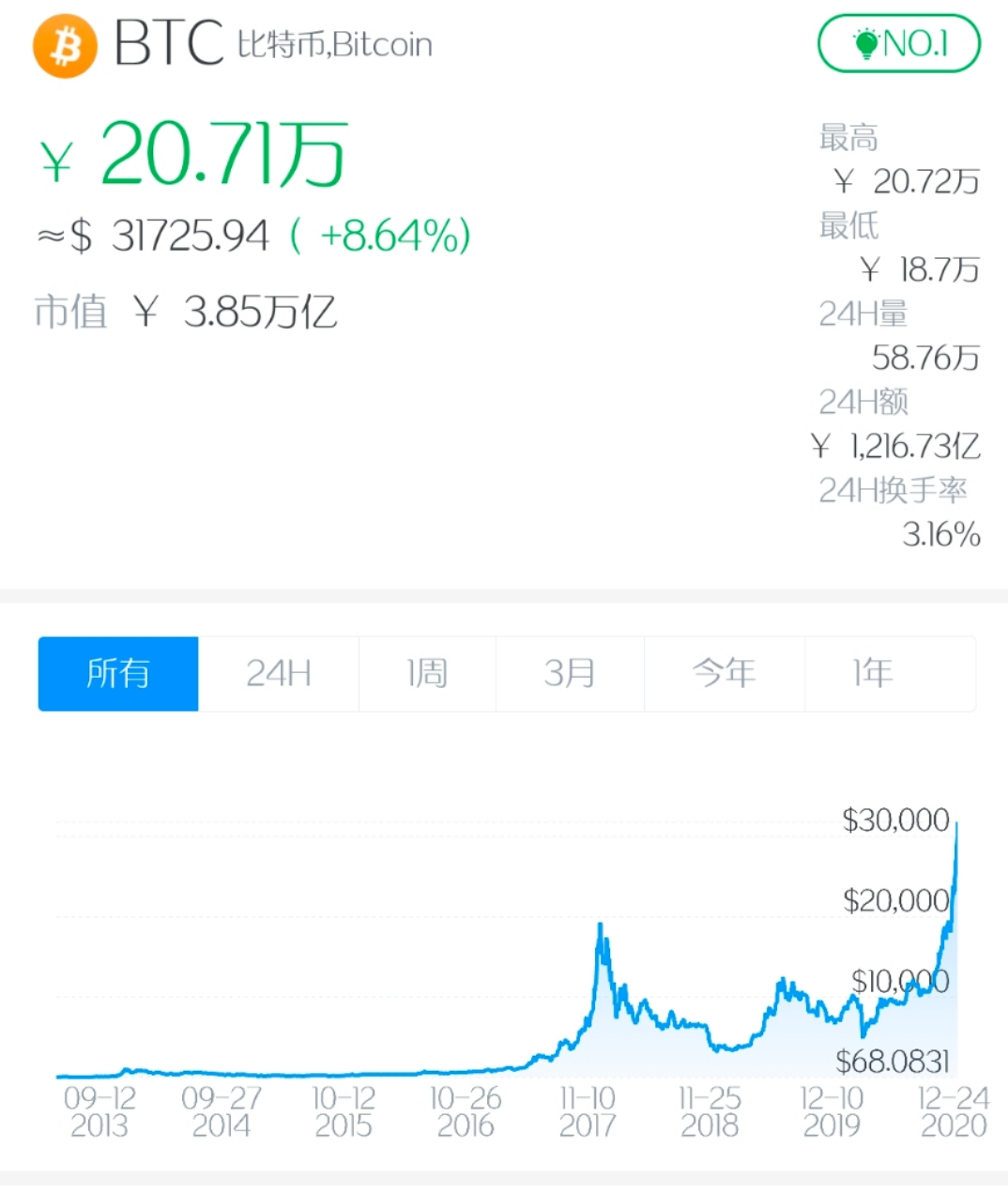Screen dimensions: 1008x1194
Task: Select the 1年 chart range
Action: coord(872,674)
